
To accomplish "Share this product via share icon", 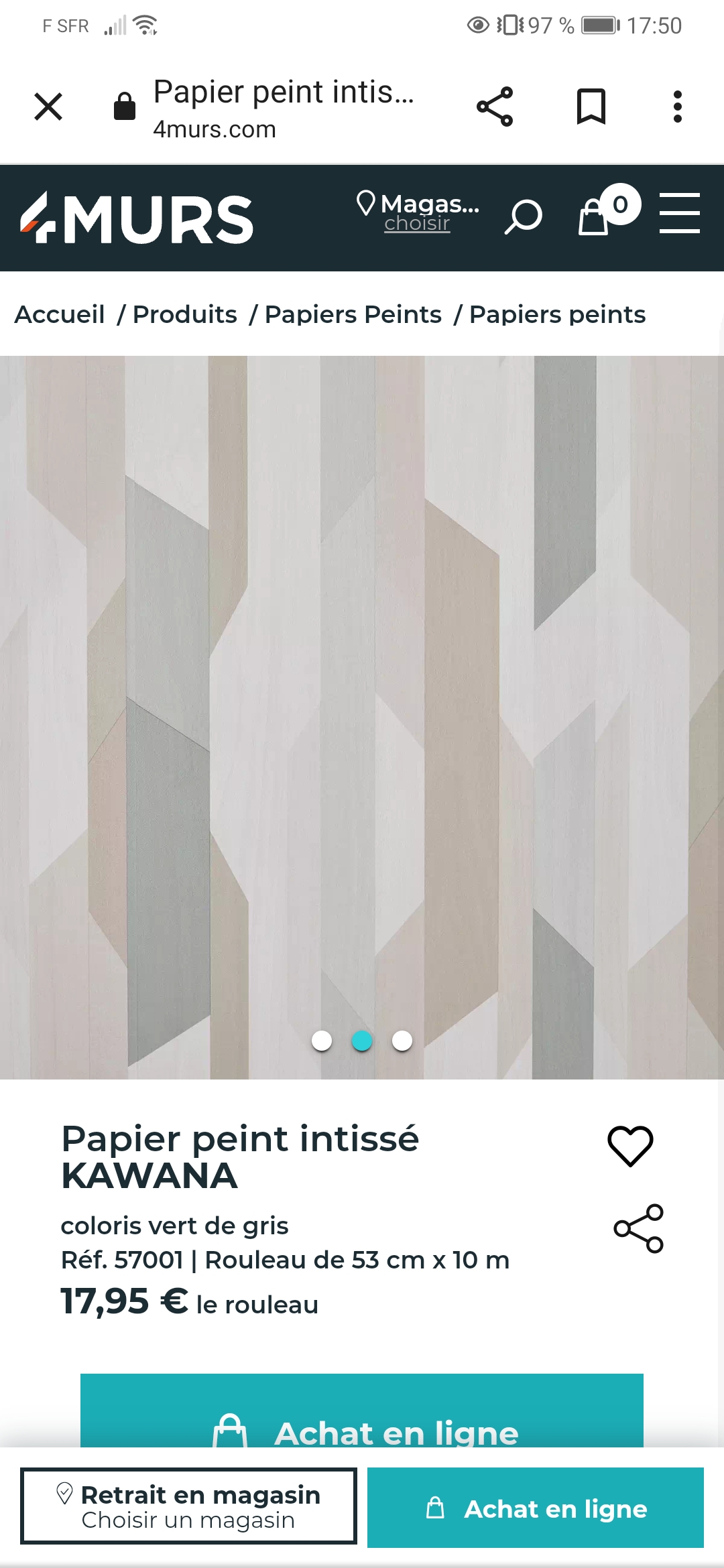I will [638, 1228].
